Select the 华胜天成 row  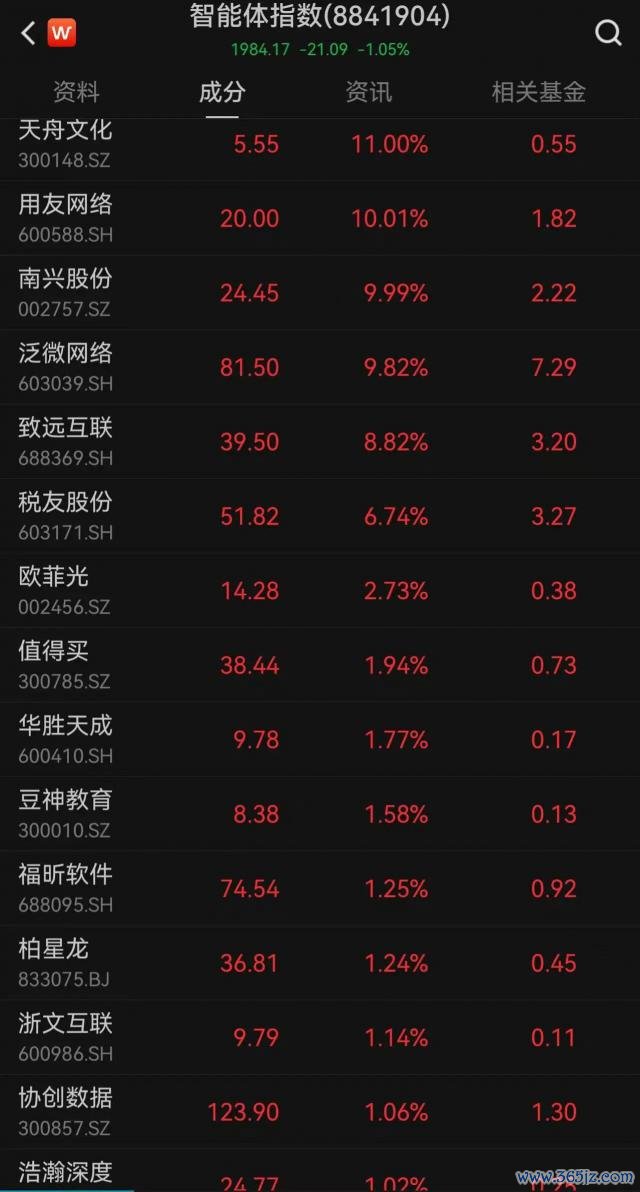pyautogui.click(x=320, y=740)
